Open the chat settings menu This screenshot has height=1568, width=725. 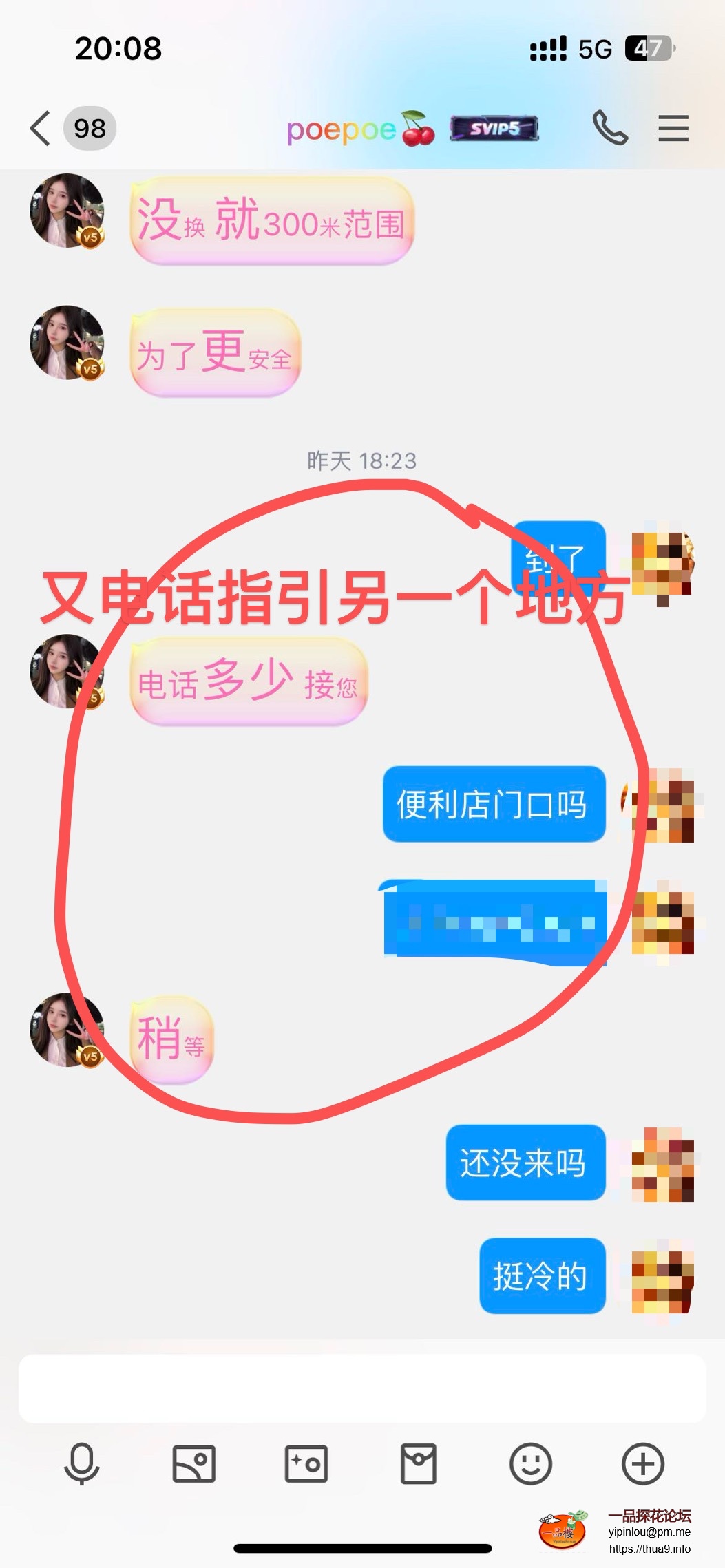pos(673,128)
